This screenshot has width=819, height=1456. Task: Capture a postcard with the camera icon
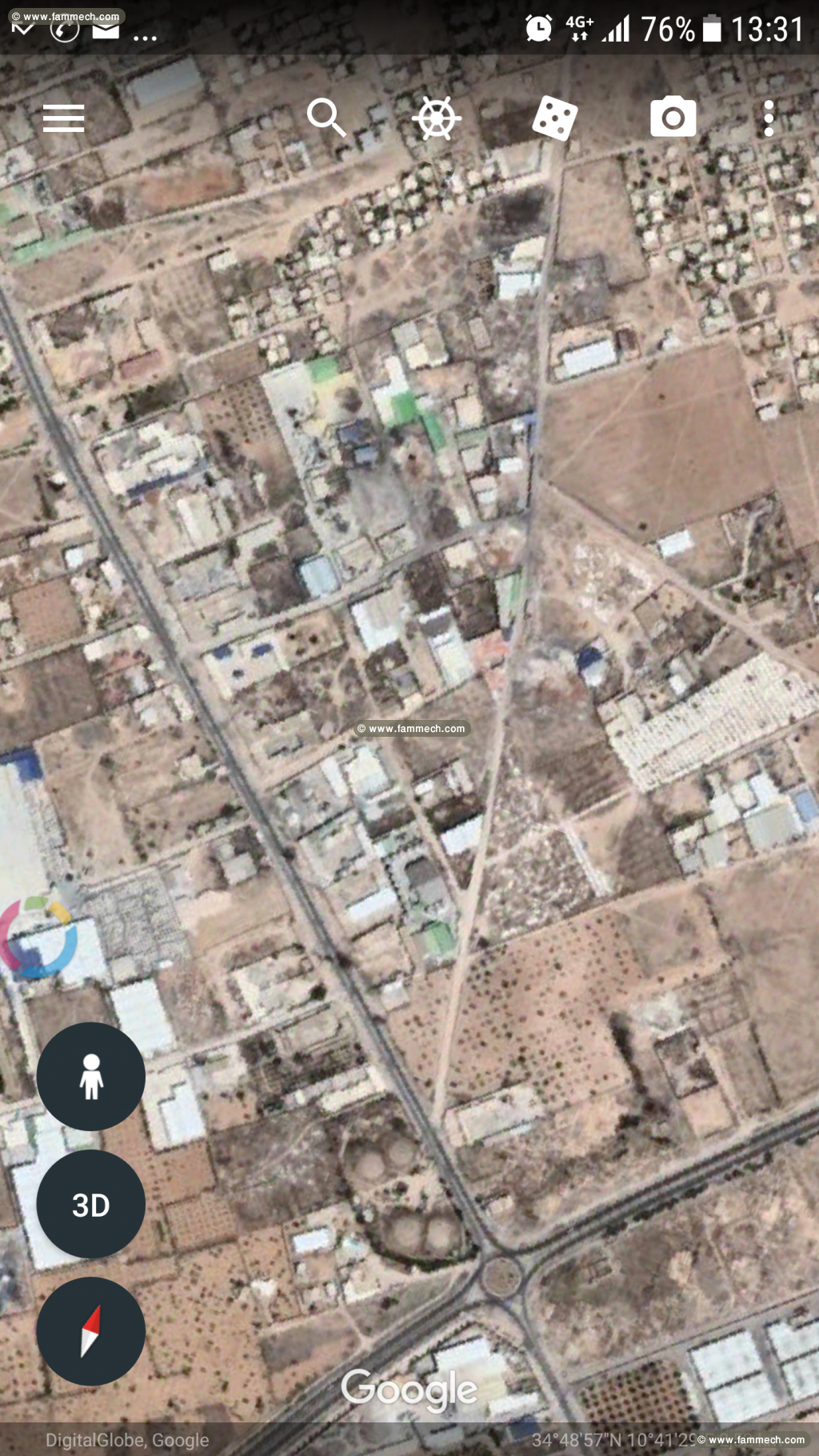tap(673, 118)
